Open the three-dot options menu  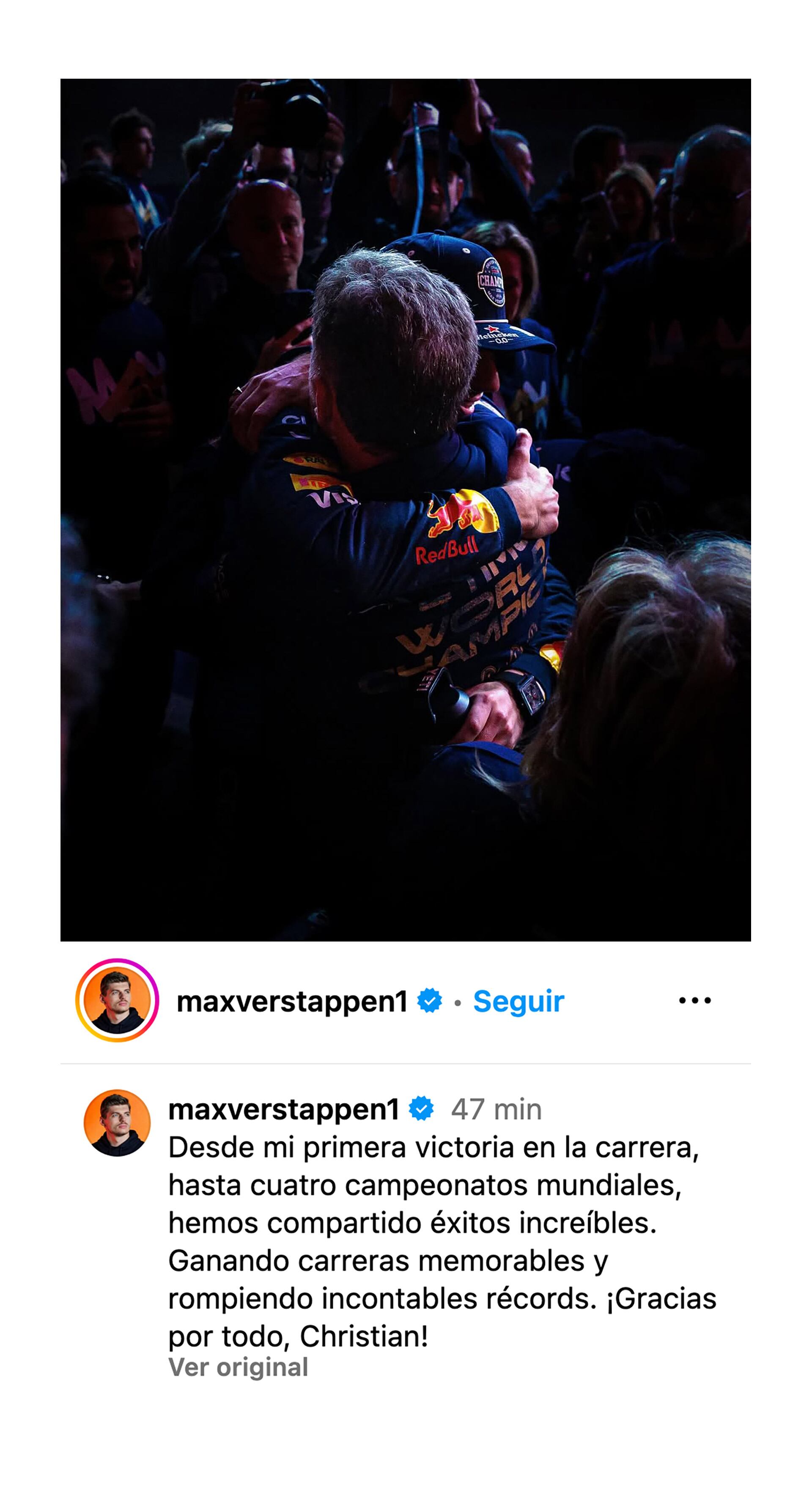695,1000
